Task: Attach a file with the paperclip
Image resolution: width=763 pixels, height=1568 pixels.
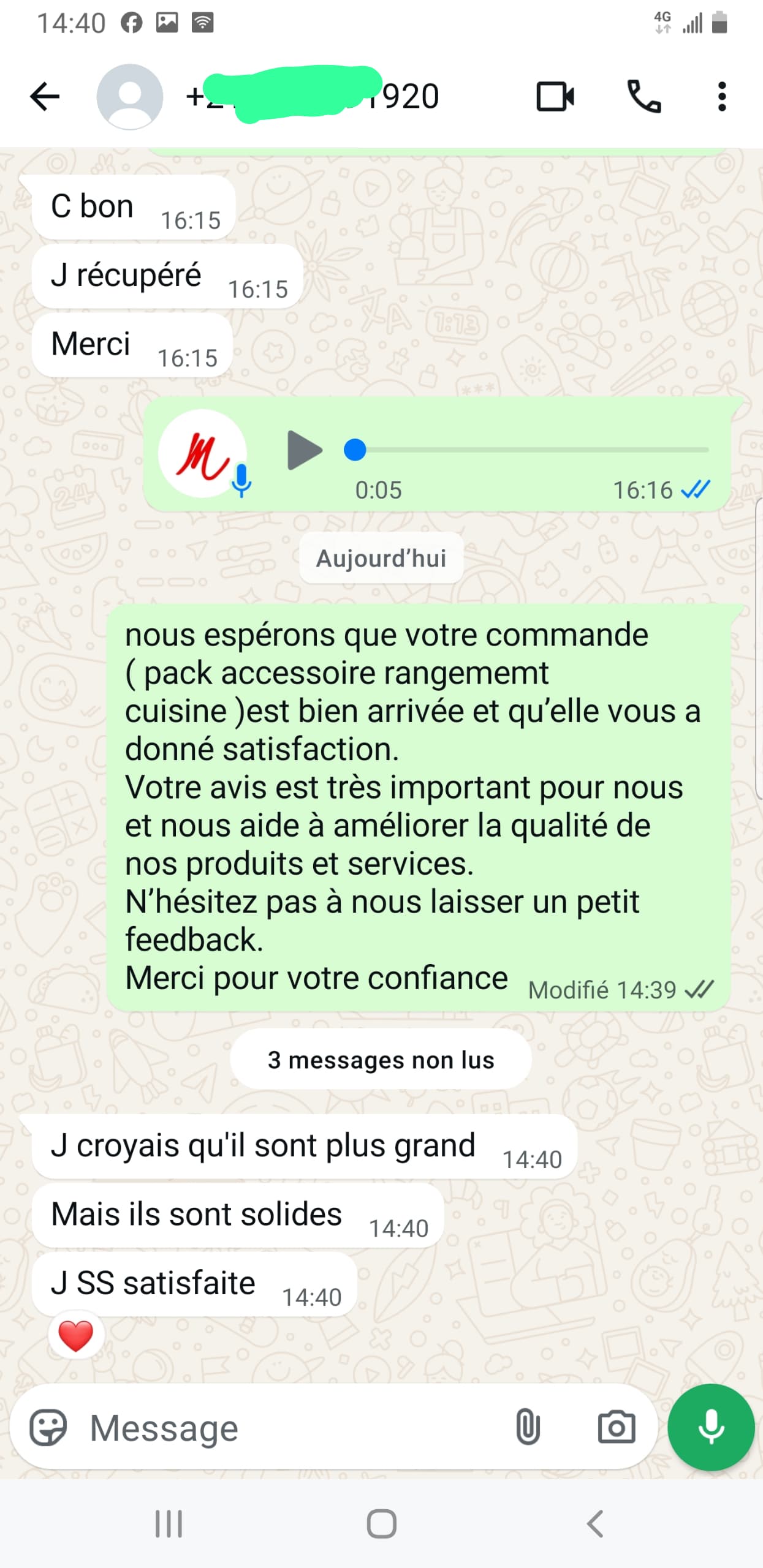Action: coord(527,1428)
